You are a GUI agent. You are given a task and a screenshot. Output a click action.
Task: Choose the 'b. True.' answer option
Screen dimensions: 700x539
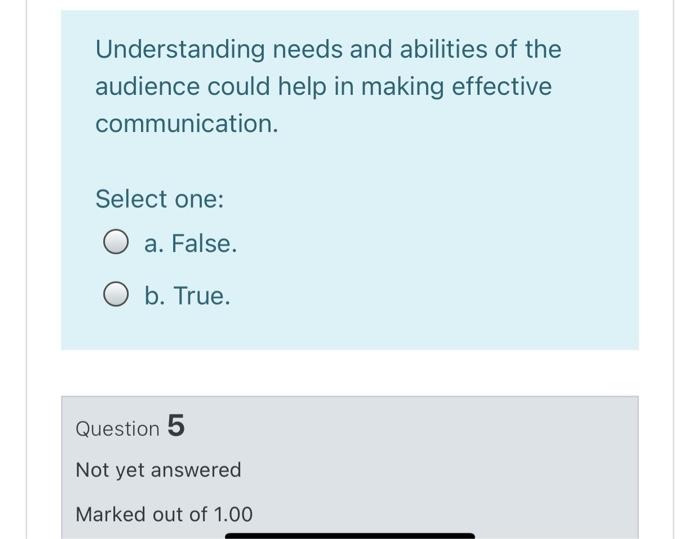[116, 296]
